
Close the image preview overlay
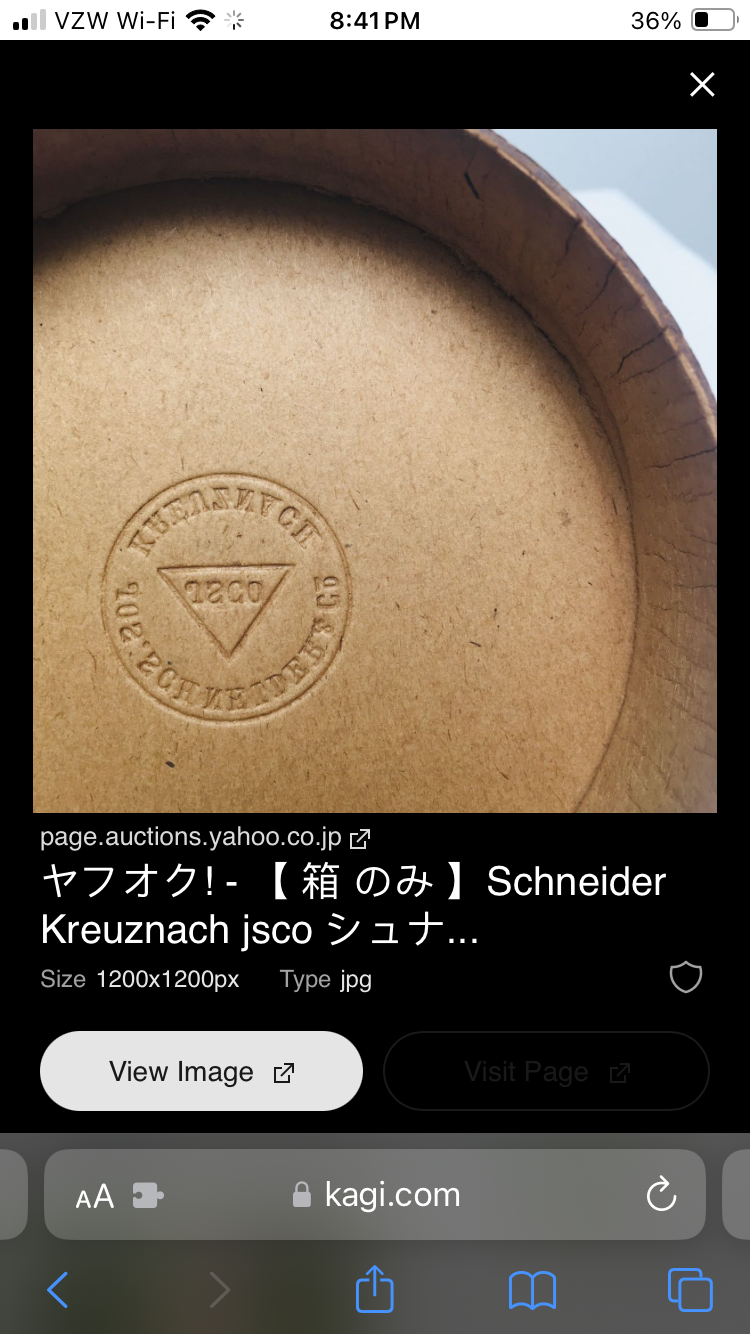click(x=702, y=85)
